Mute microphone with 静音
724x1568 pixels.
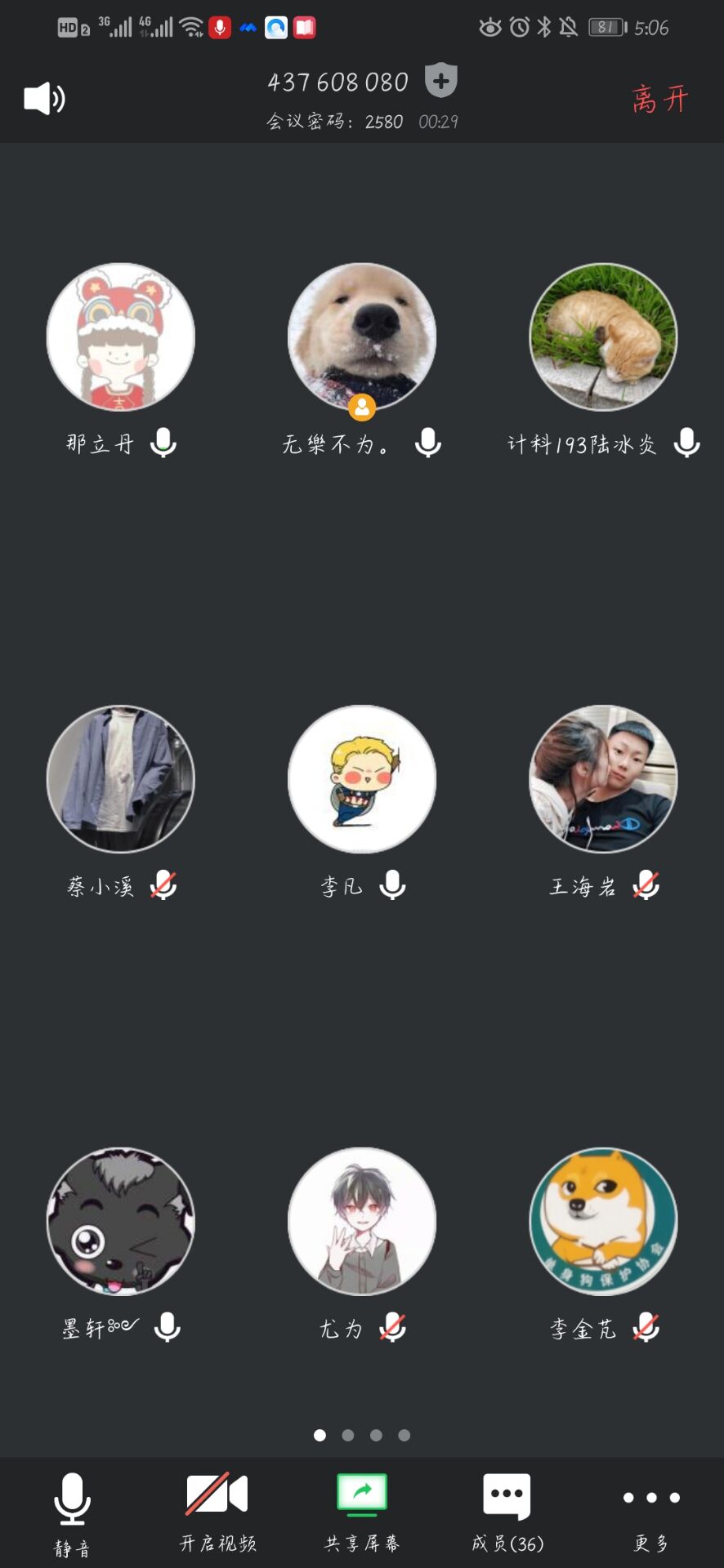pyautogui.click(x=72, y=1510)
